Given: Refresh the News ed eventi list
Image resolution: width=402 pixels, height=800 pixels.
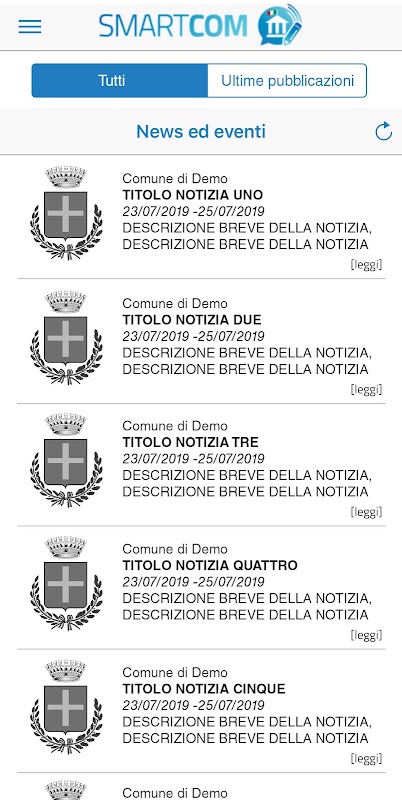Looking at the screenshot, I should (x=383, y=131).
